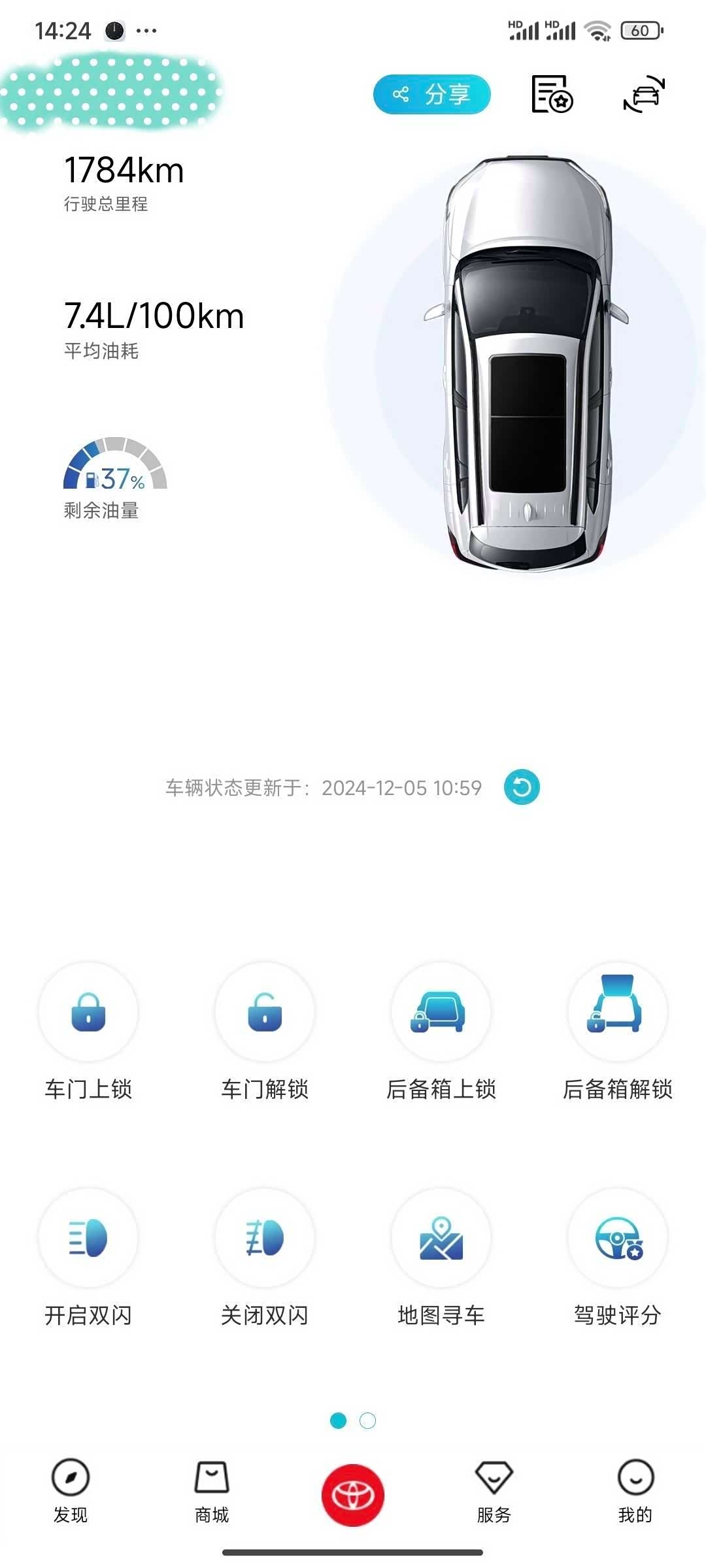Select the second page indicator dot
This screenshot has width=706, height=1568.
tap(368, 1421)
